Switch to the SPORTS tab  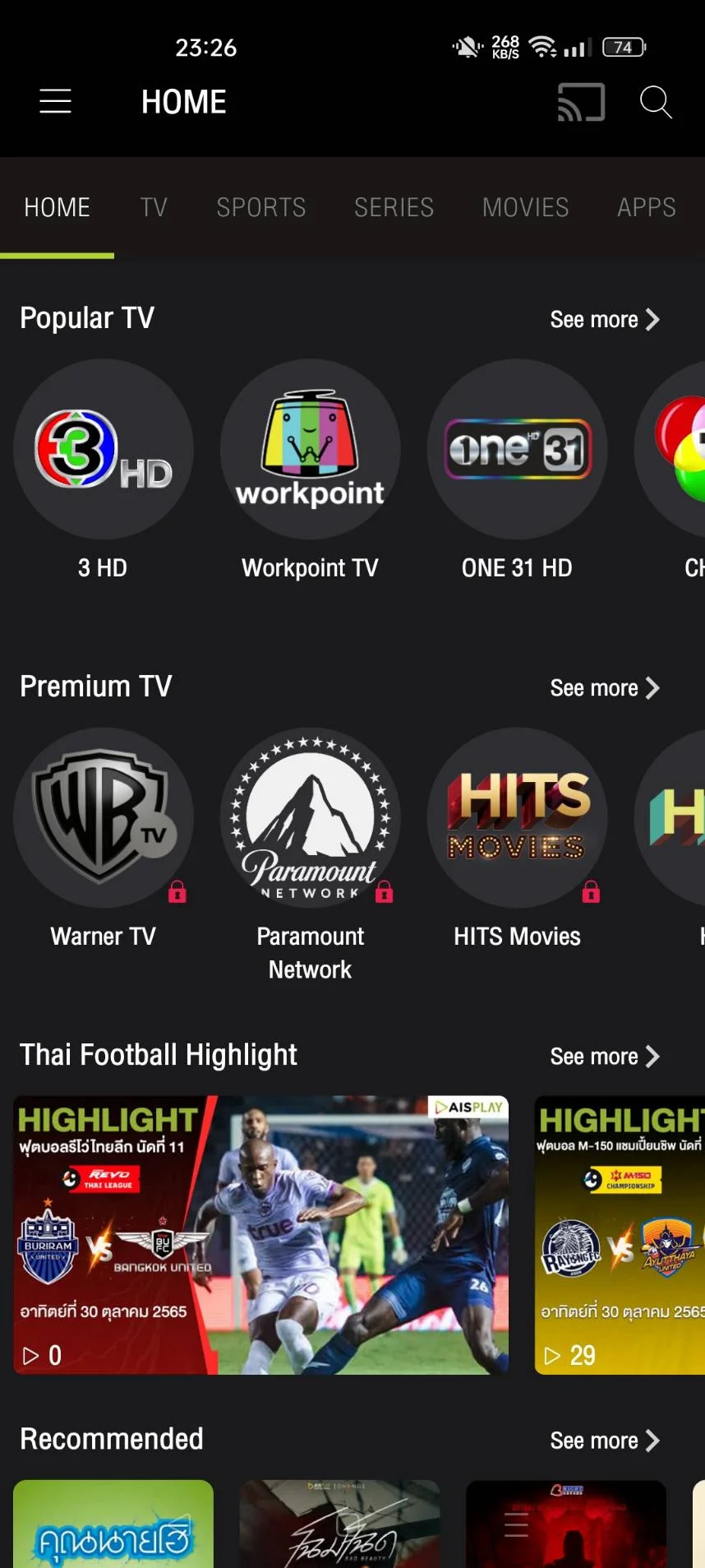point(261,207)
